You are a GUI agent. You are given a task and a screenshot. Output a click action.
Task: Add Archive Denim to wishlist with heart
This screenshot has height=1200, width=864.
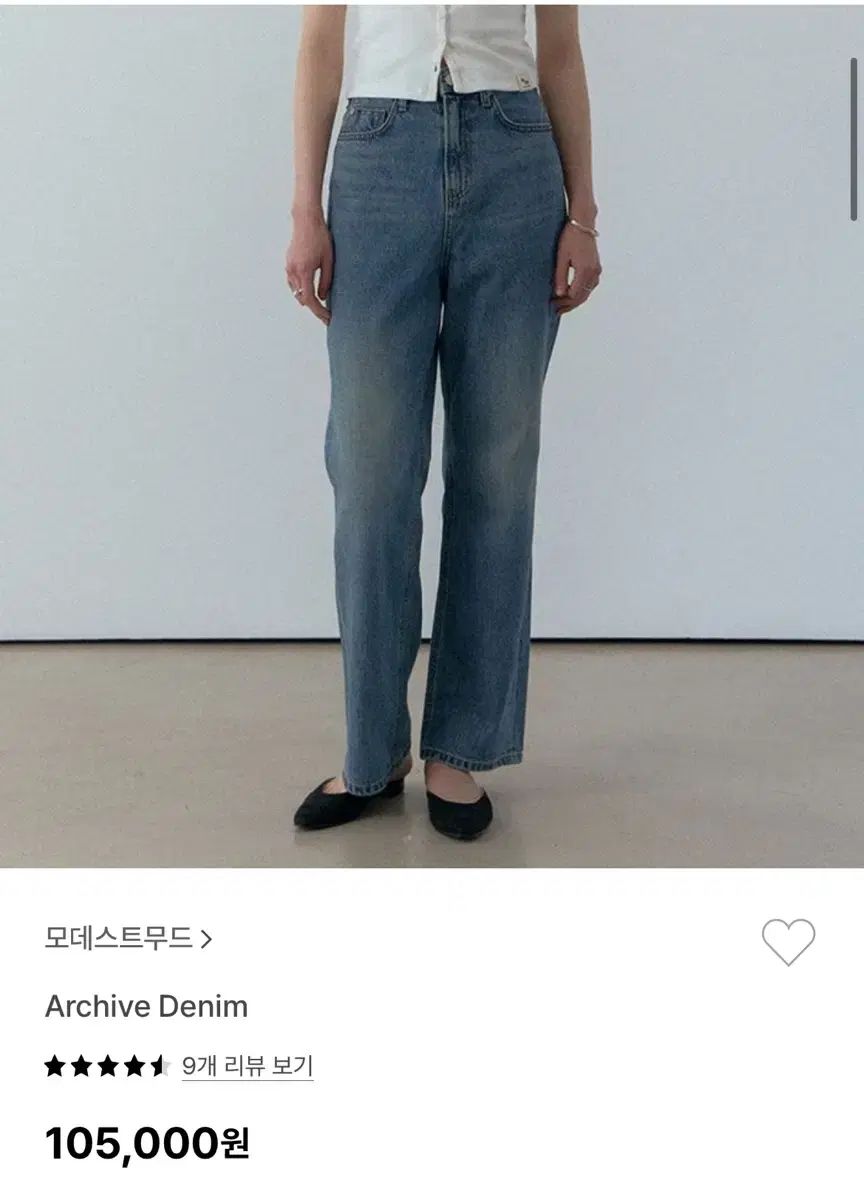[788, 942]
